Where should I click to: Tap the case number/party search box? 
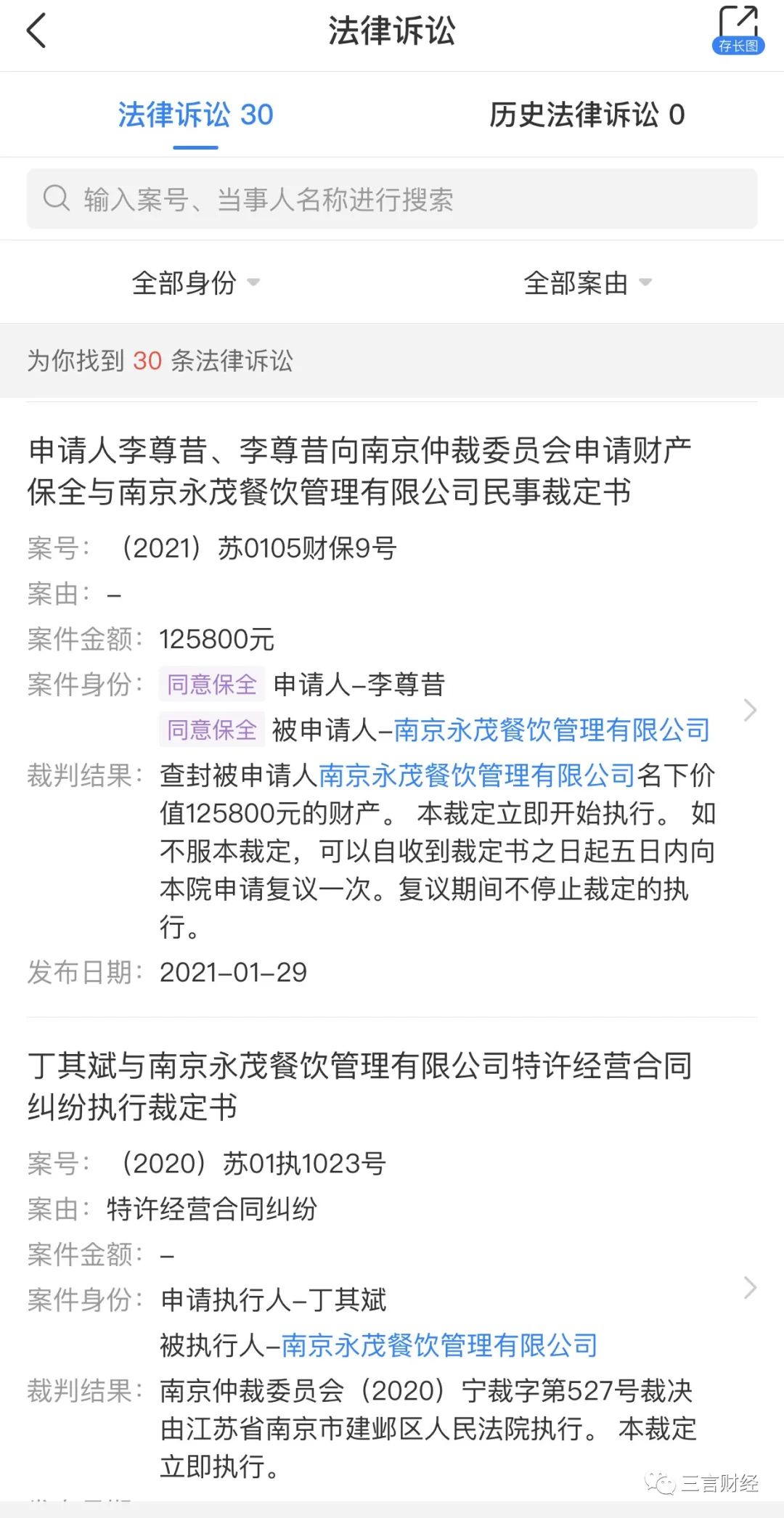tap(392, 200)
